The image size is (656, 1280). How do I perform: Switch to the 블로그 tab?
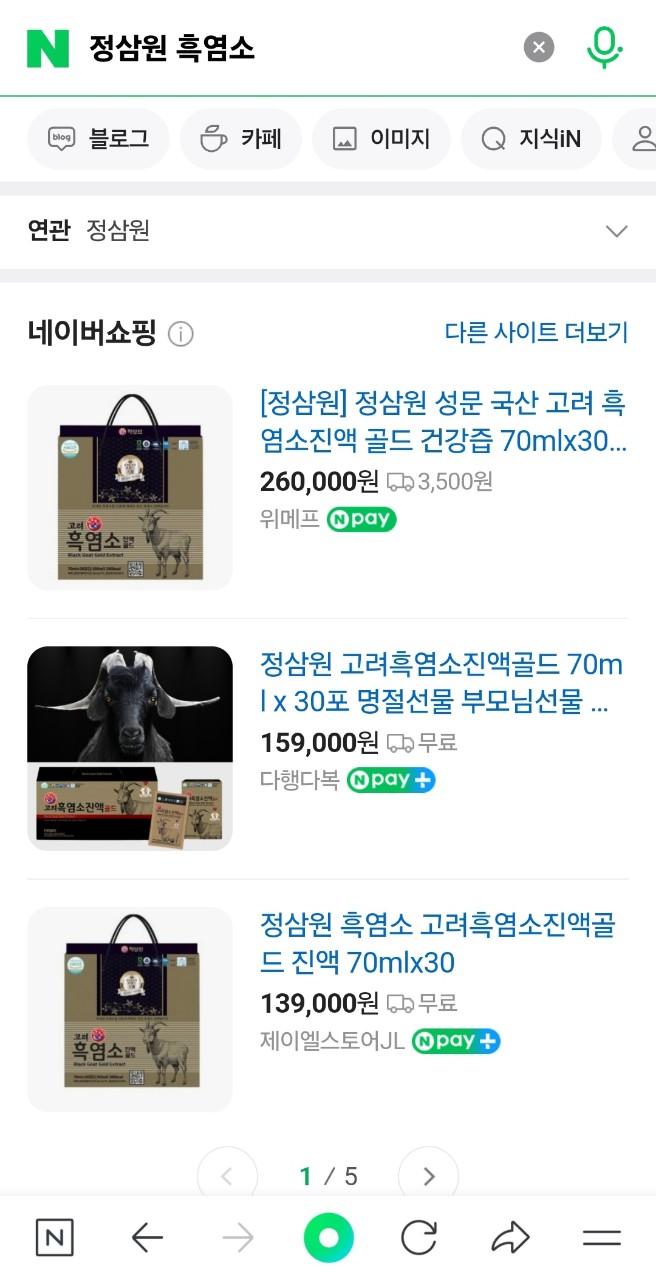point(98,139)
